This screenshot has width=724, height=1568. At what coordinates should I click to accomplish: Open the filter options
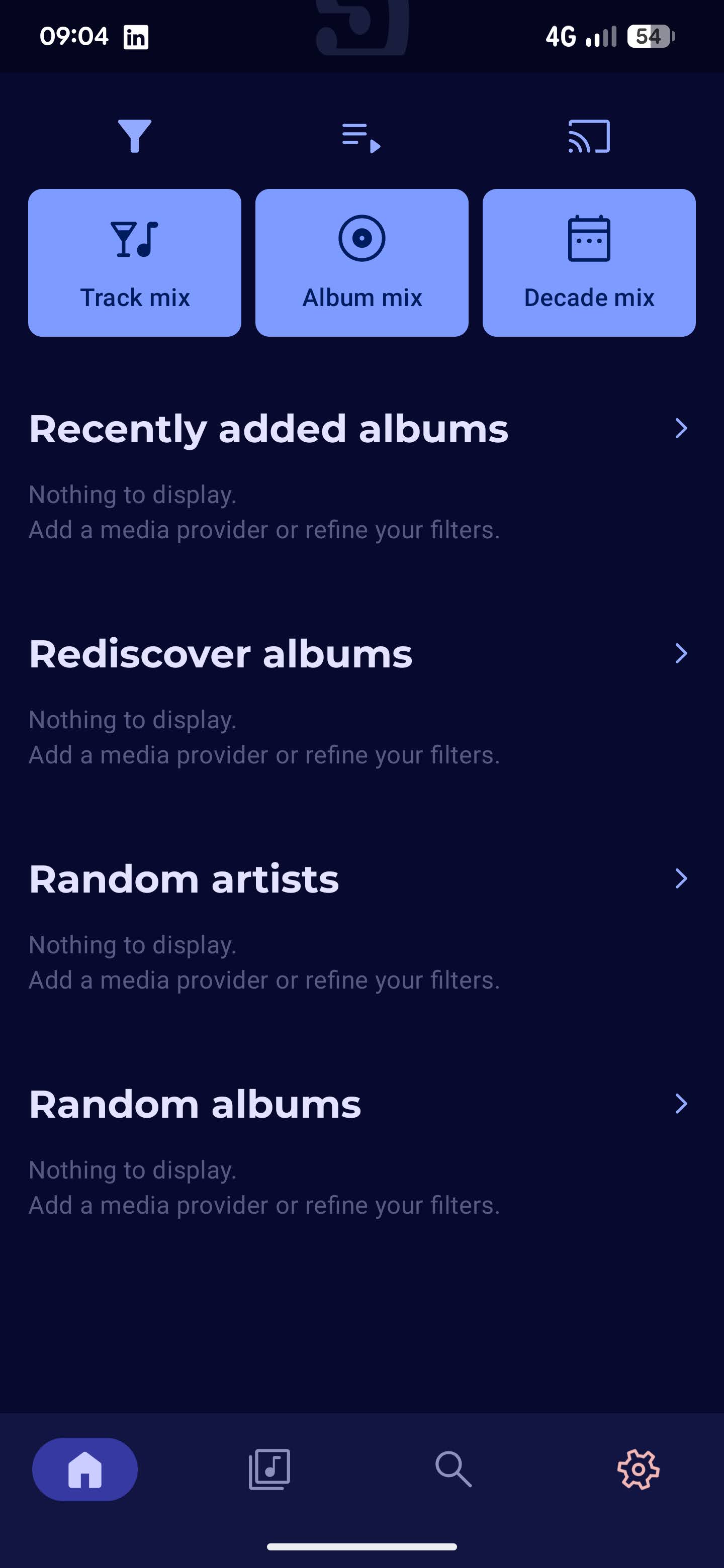(135, 136)
